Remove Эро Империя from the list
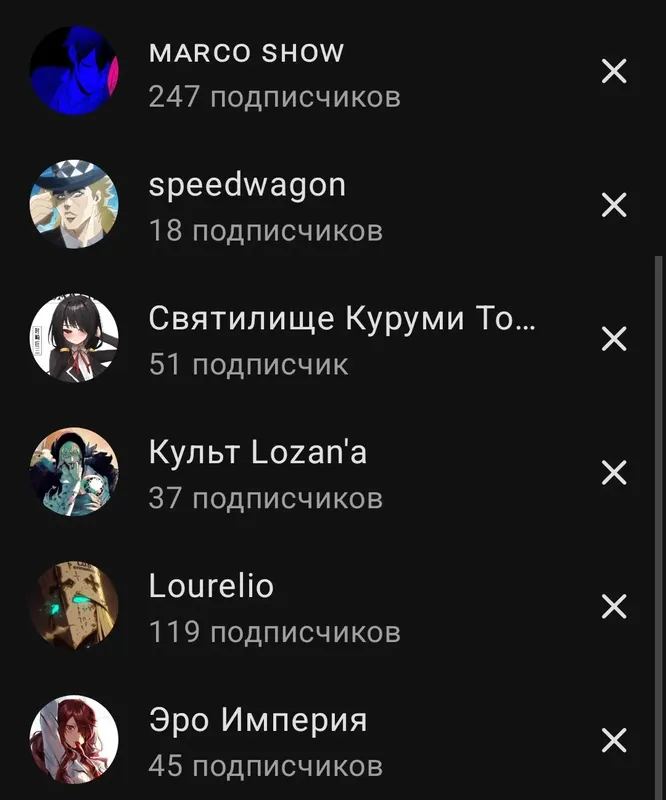This screenshot has height=800, width=666. click(613, 740)
